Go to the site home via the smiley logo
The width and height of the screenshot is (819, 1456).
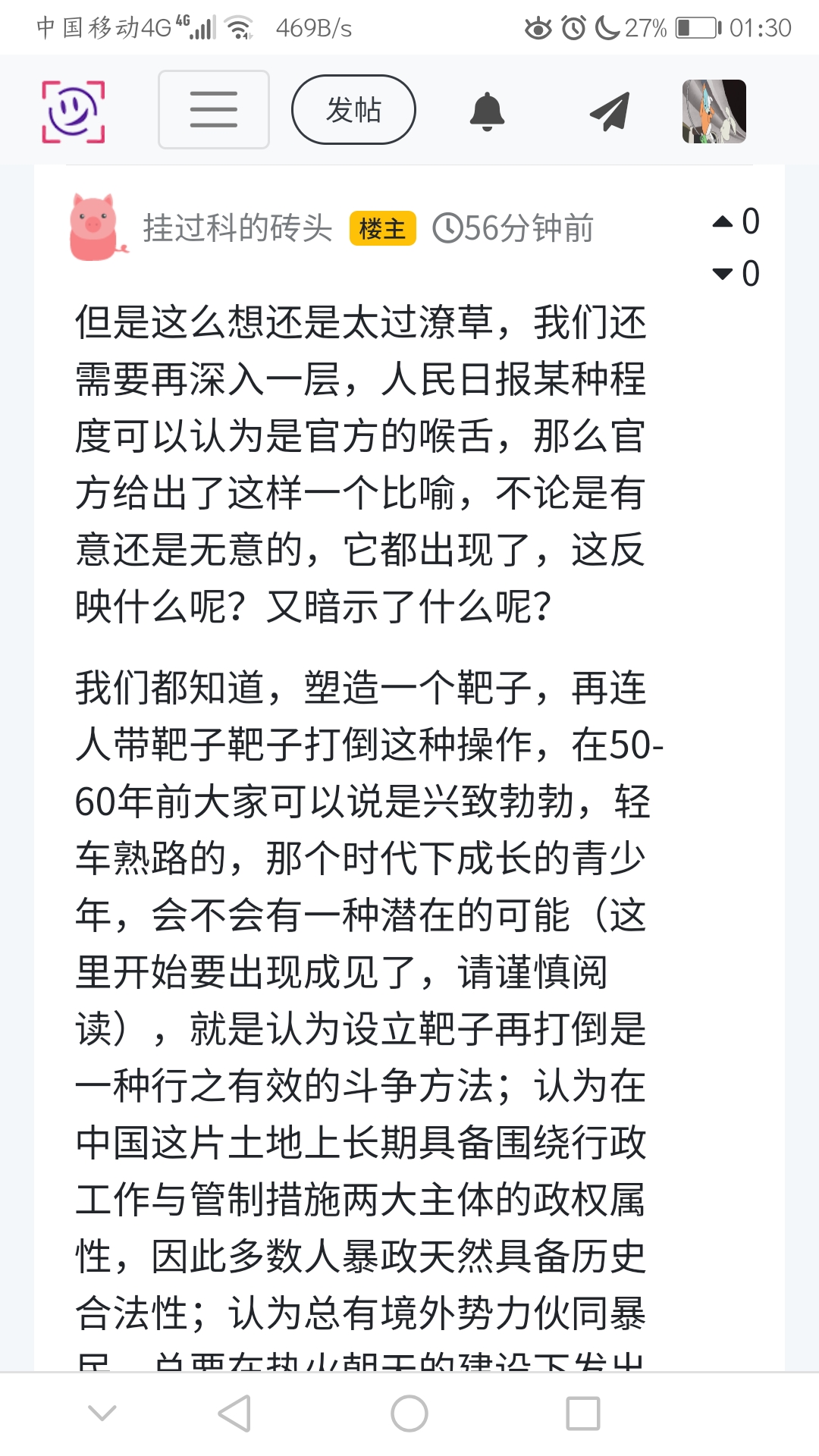click(x=73, y=111)
